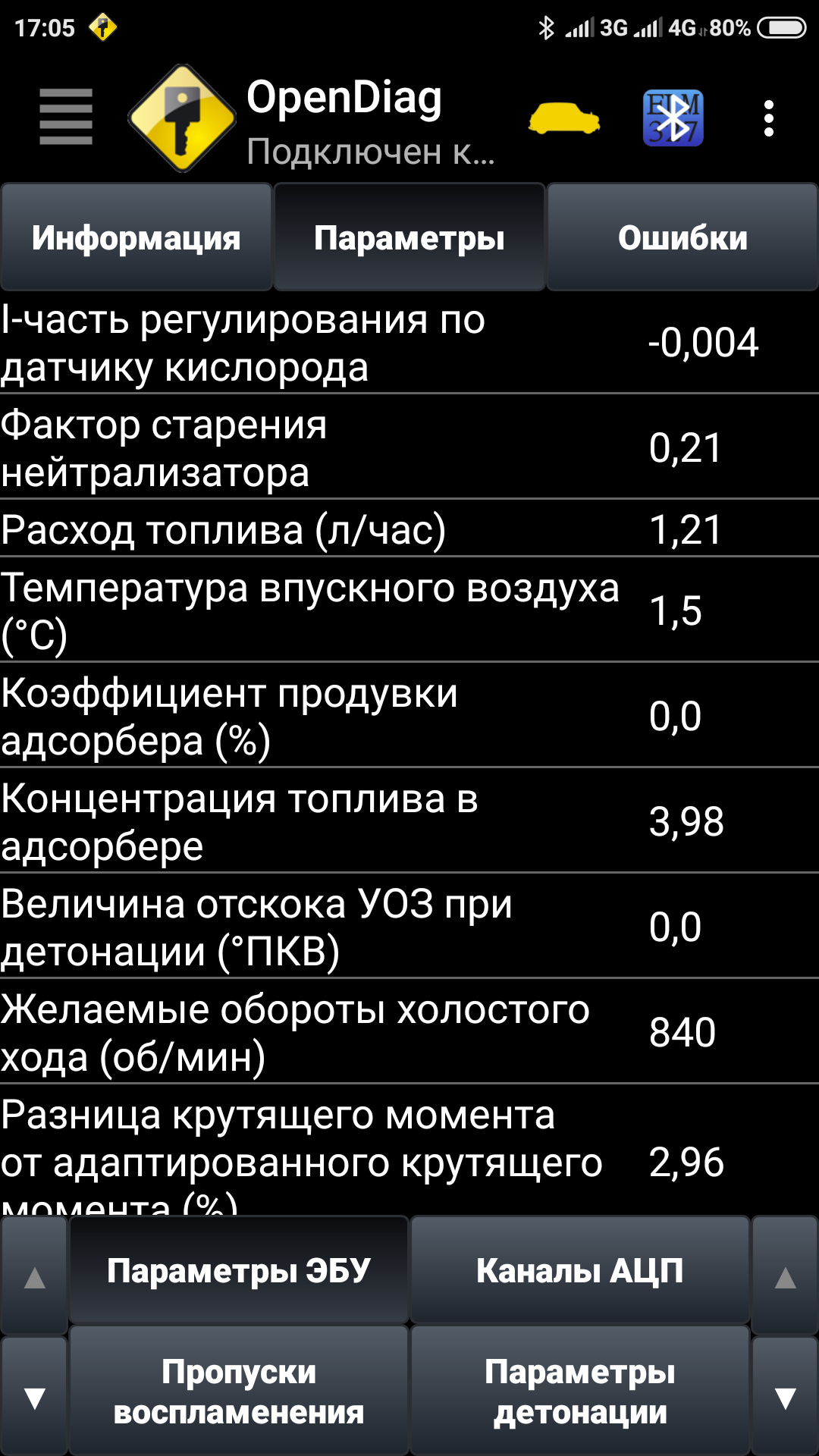Switch to the Информация tab
819x1456 pixels.
tap(136, 237)
